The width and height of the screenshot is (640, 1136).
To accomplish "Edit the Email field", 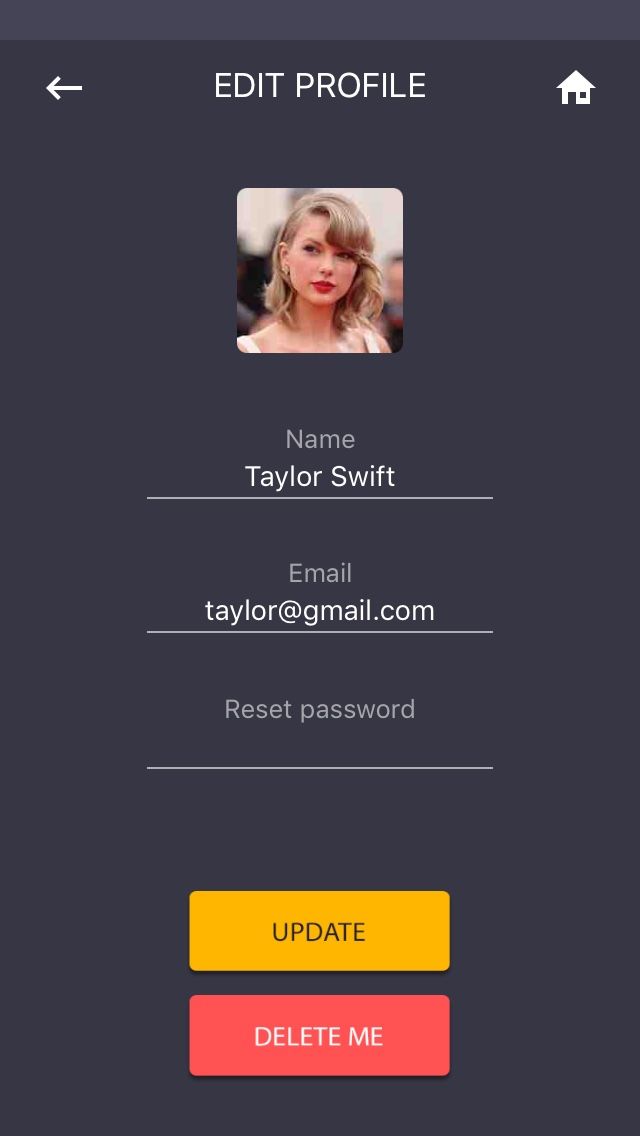I will (x=320, y=610).
